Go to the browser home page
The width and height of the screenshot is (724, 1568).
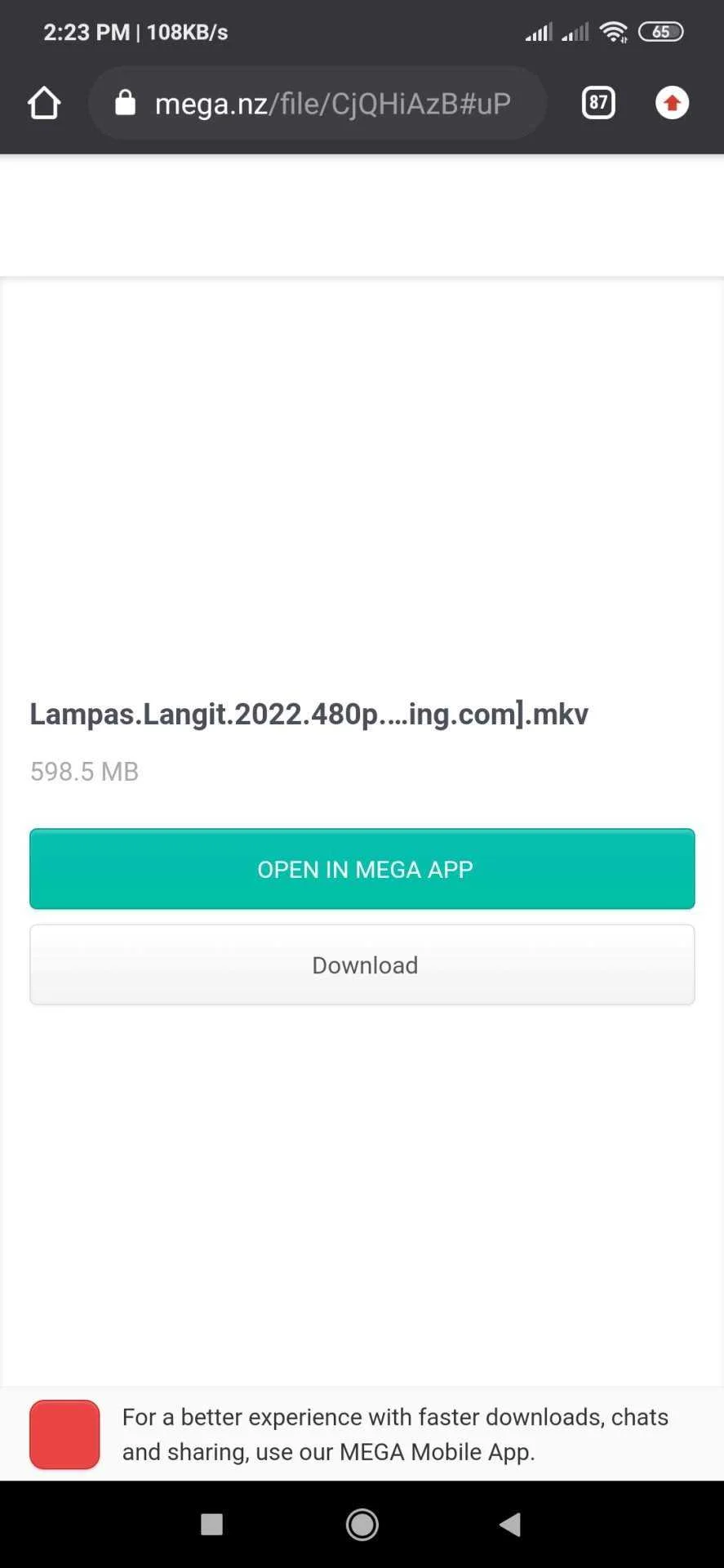(x=44, y=103)
